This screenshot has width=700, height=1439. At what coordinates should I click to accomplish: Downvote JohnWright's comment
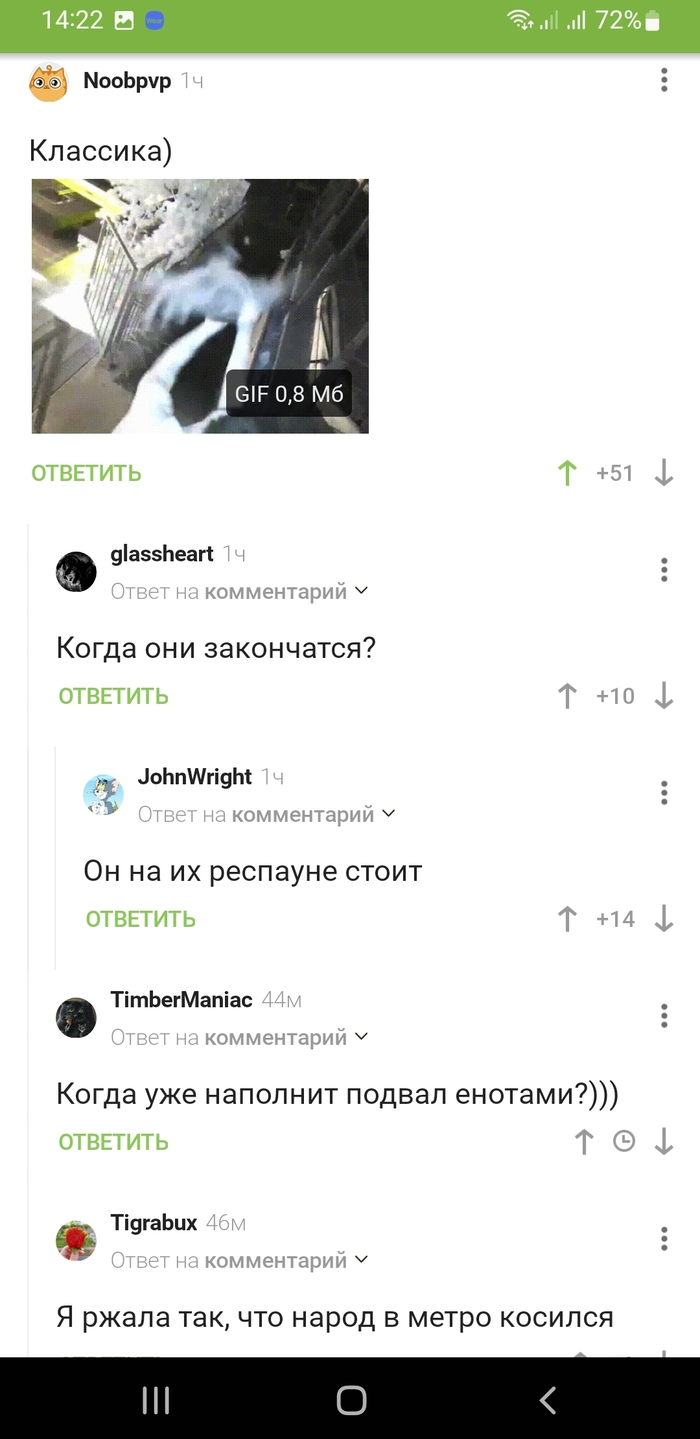coord(664,919)
